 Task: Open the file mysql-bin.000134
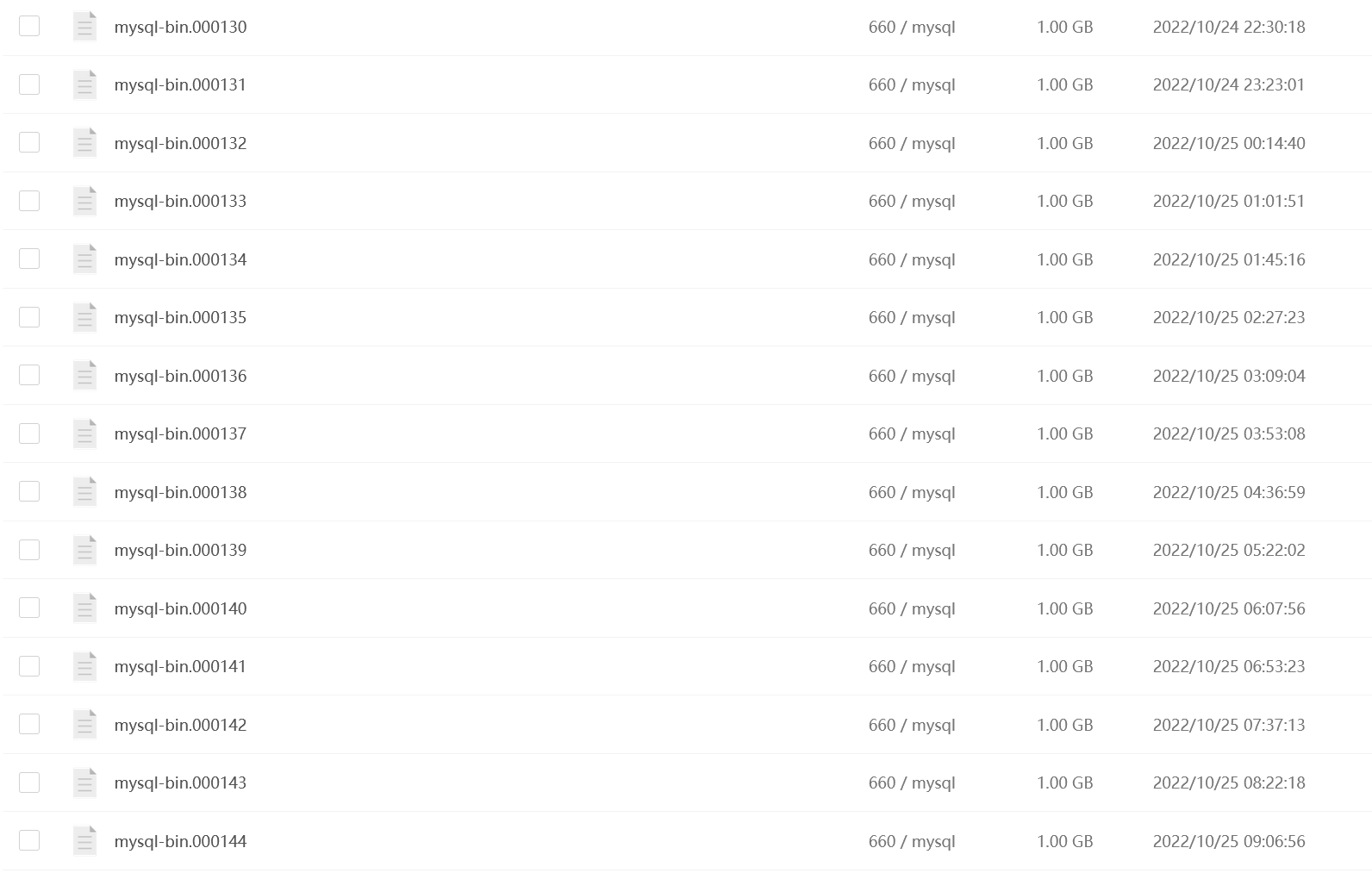coord(180,259)
